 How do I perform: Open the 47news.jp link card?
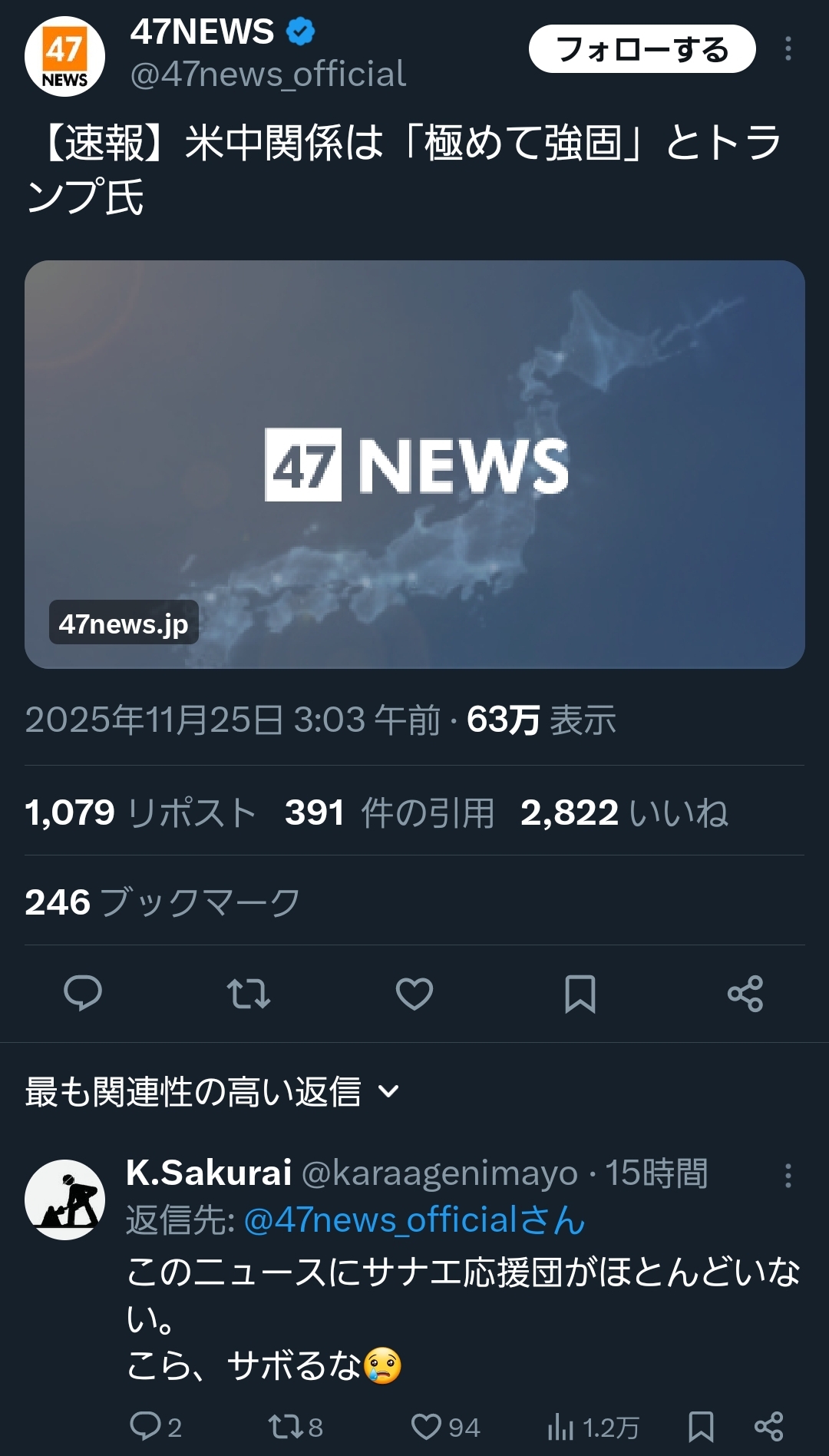[414, 464]
